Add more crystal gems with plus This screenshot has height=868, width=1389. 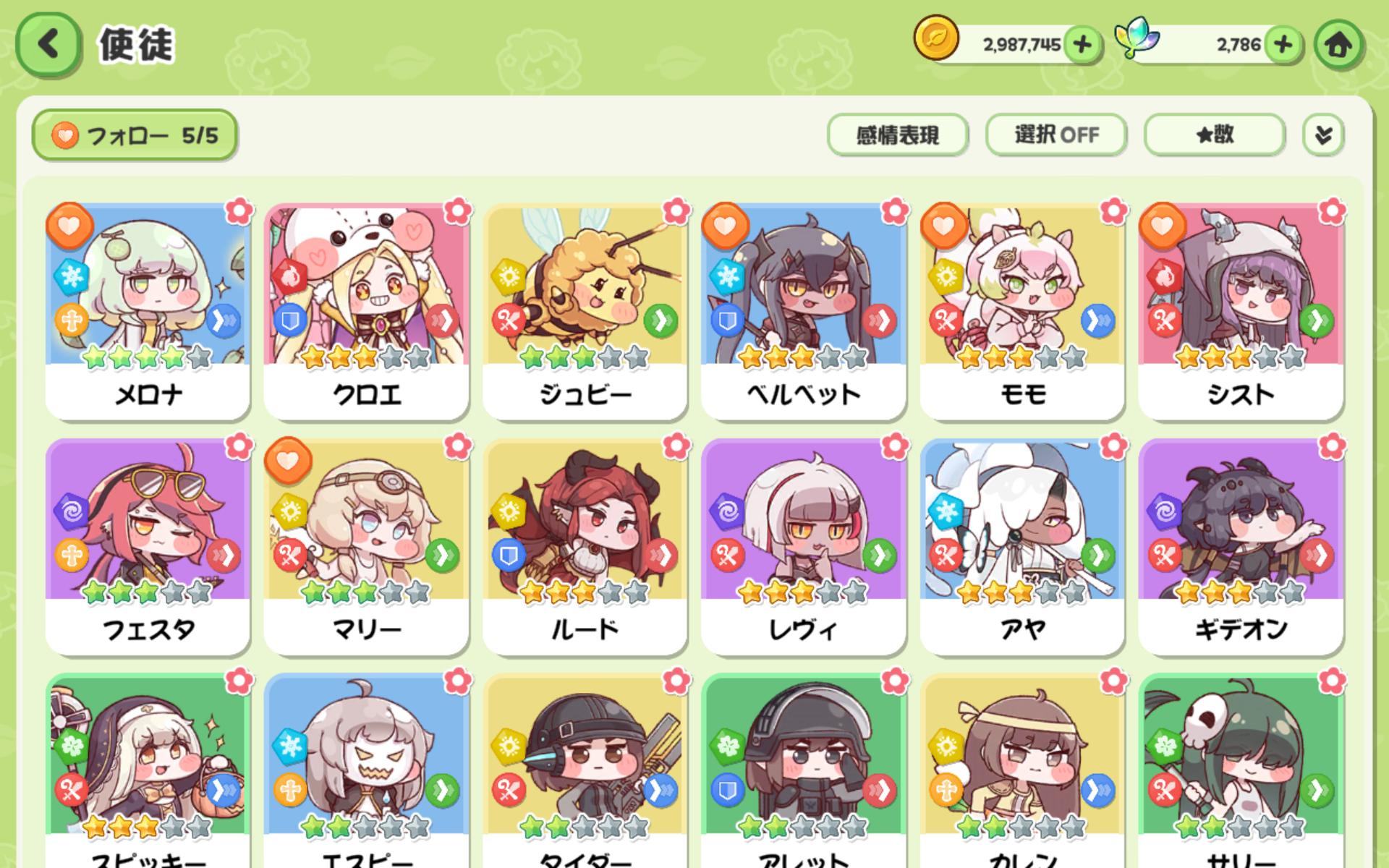[1283, 45]
